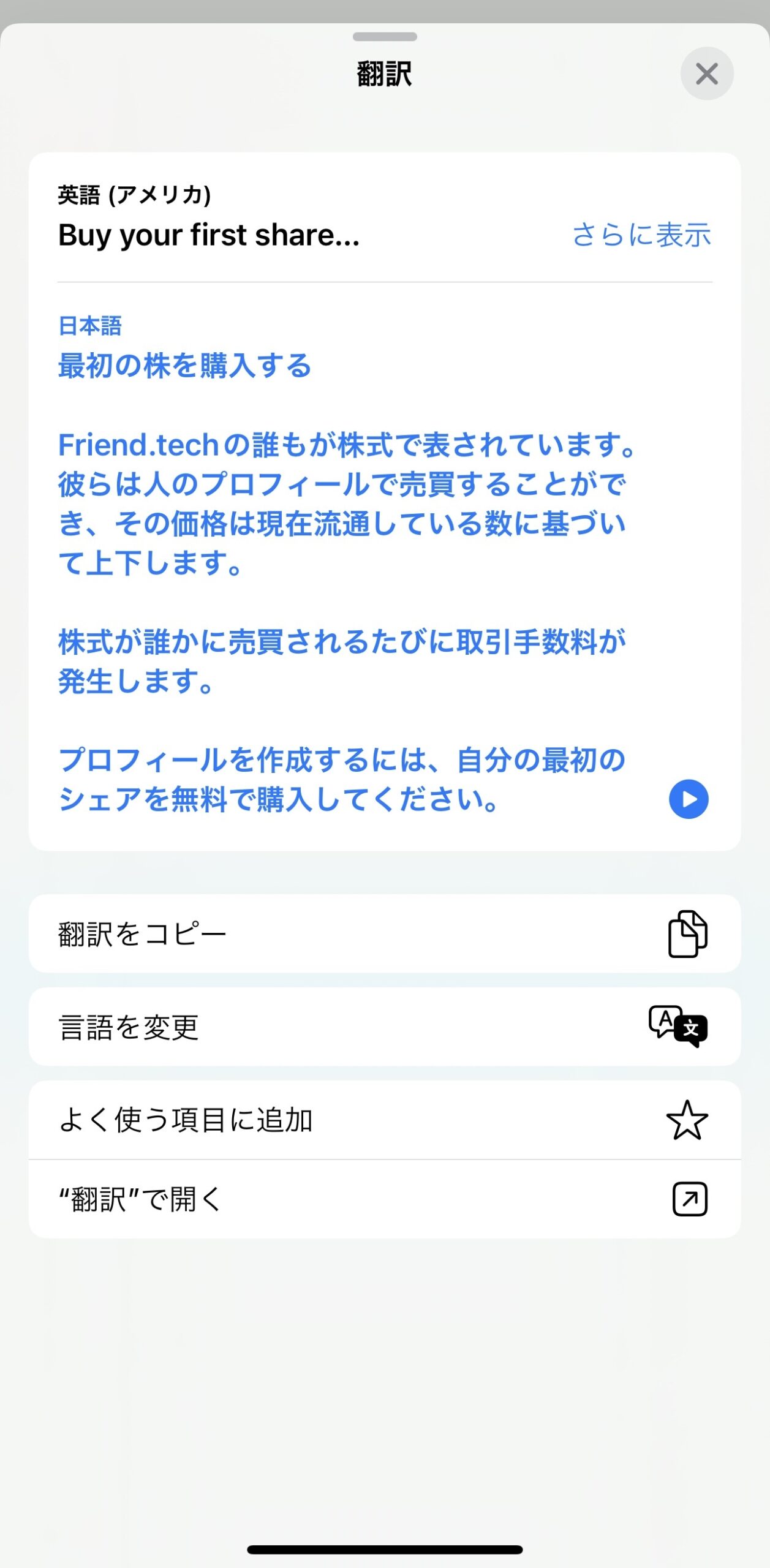Add translation via よく使う項目に追加

point(385,1120)
